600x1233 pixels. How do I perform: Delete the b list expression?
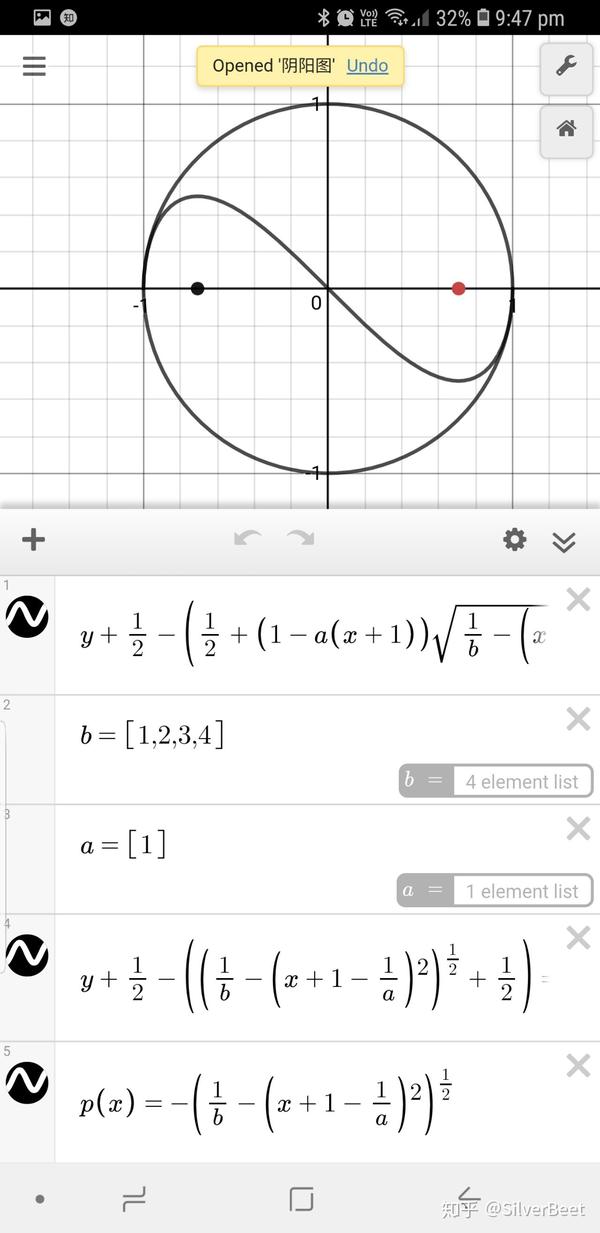point(578,718)
